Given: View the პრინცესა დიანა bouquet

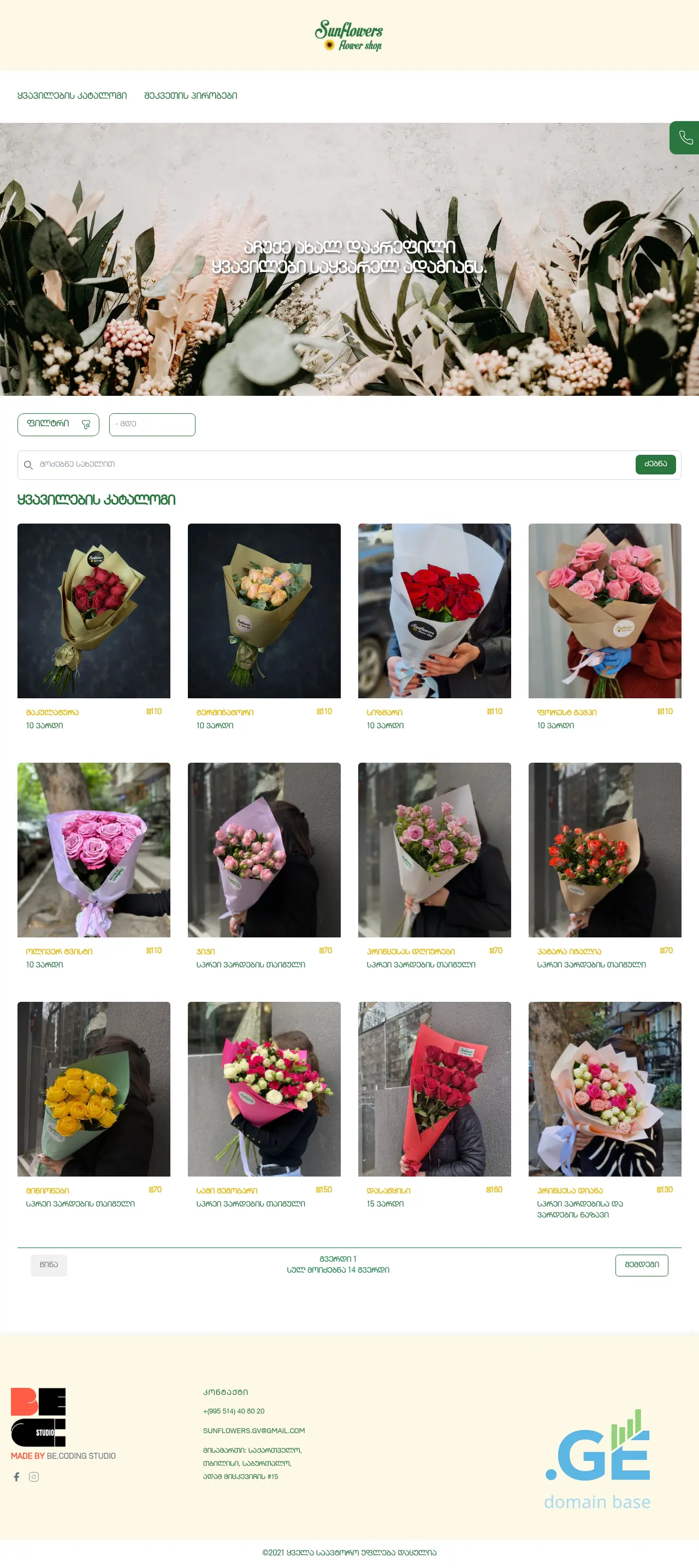Looking at the screenshot, I should [604, 1088].
